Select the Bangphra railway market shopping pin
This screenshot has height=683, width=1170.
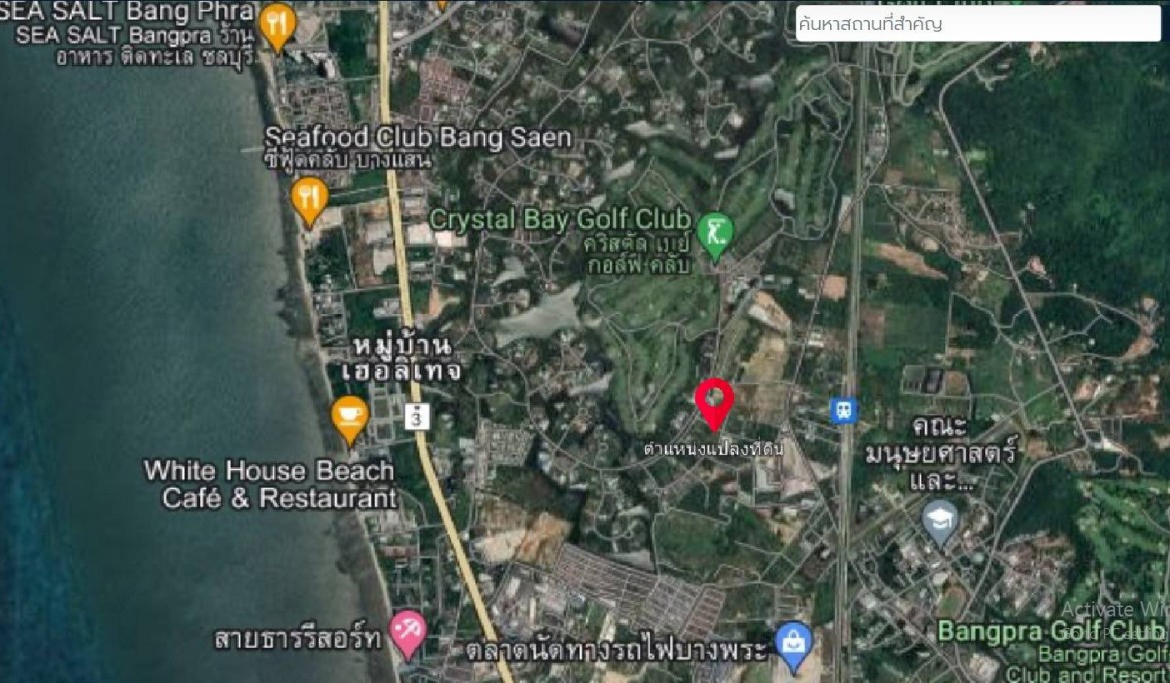click(x=794, y=643)
